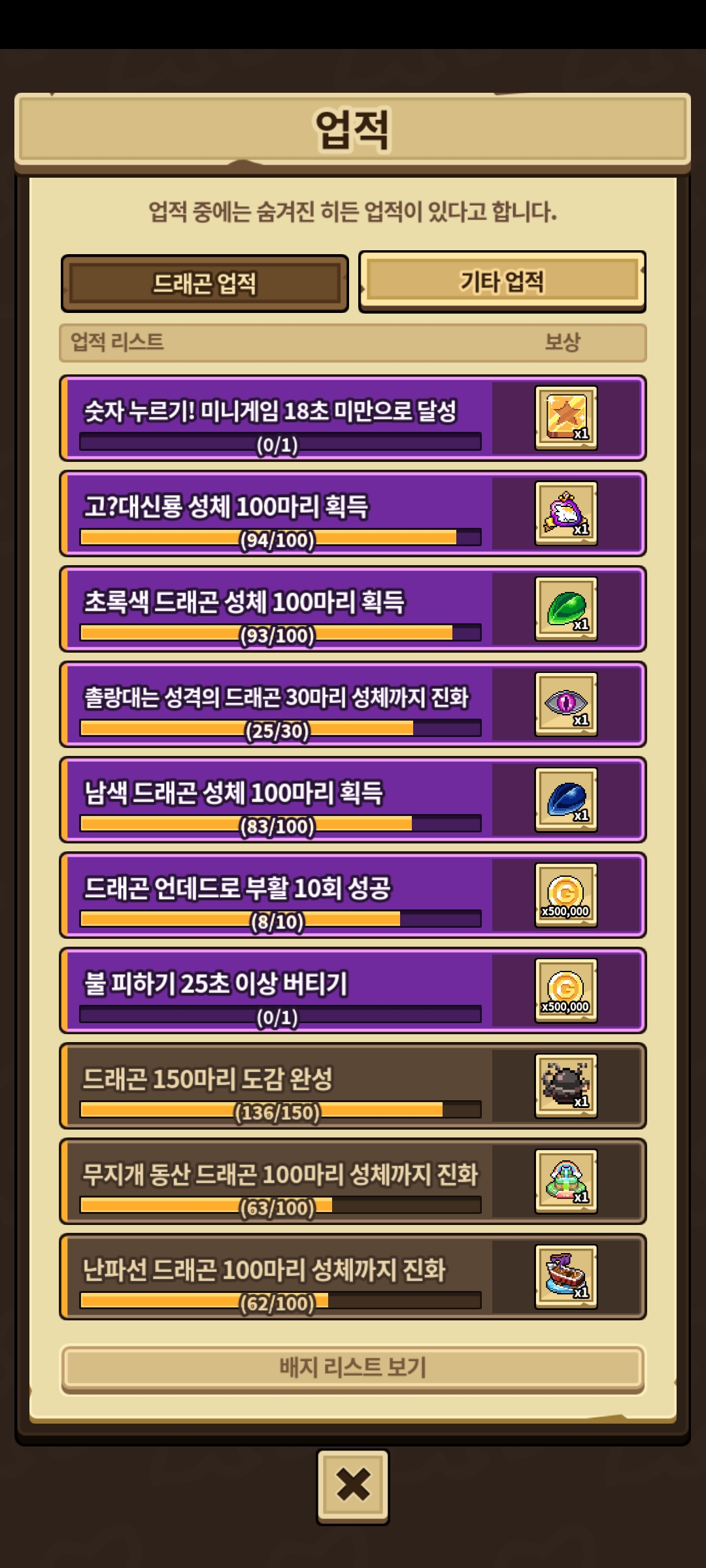Tap the gold reward for 불 피하기 achievement
706x1568 pixels.
[x=566, y=990]
